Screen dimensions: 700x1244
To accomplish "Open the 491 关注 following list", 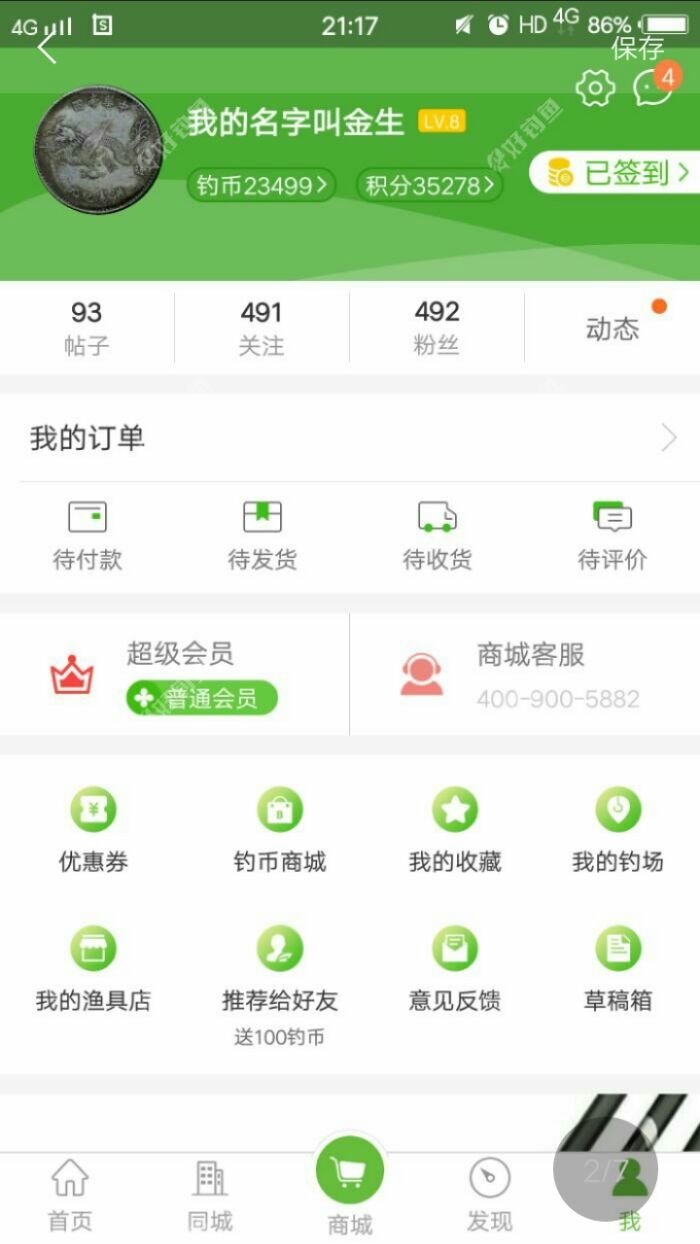I will [x=261, y=328].
